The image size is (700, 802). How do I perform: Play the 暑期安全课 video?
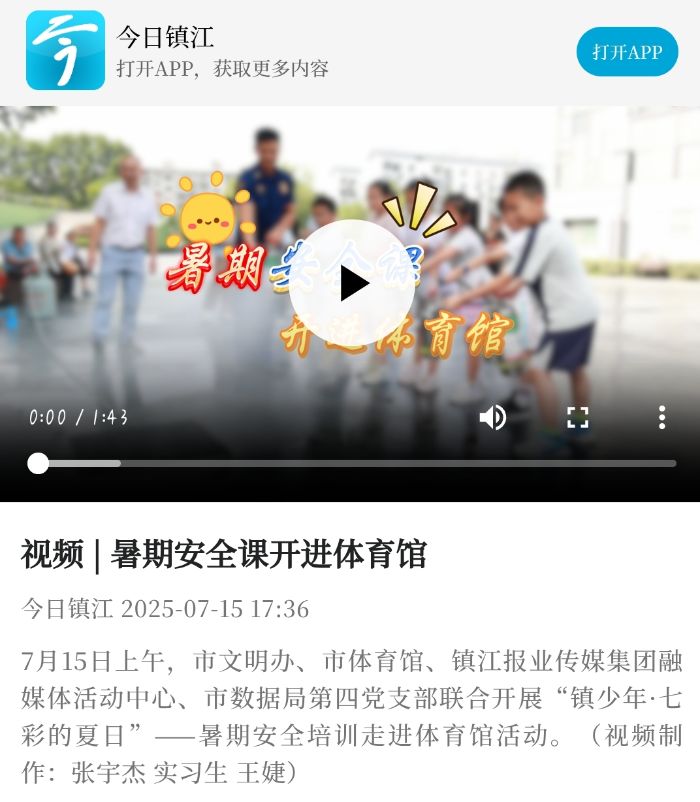pyautogui.click(x=352, y=283)
